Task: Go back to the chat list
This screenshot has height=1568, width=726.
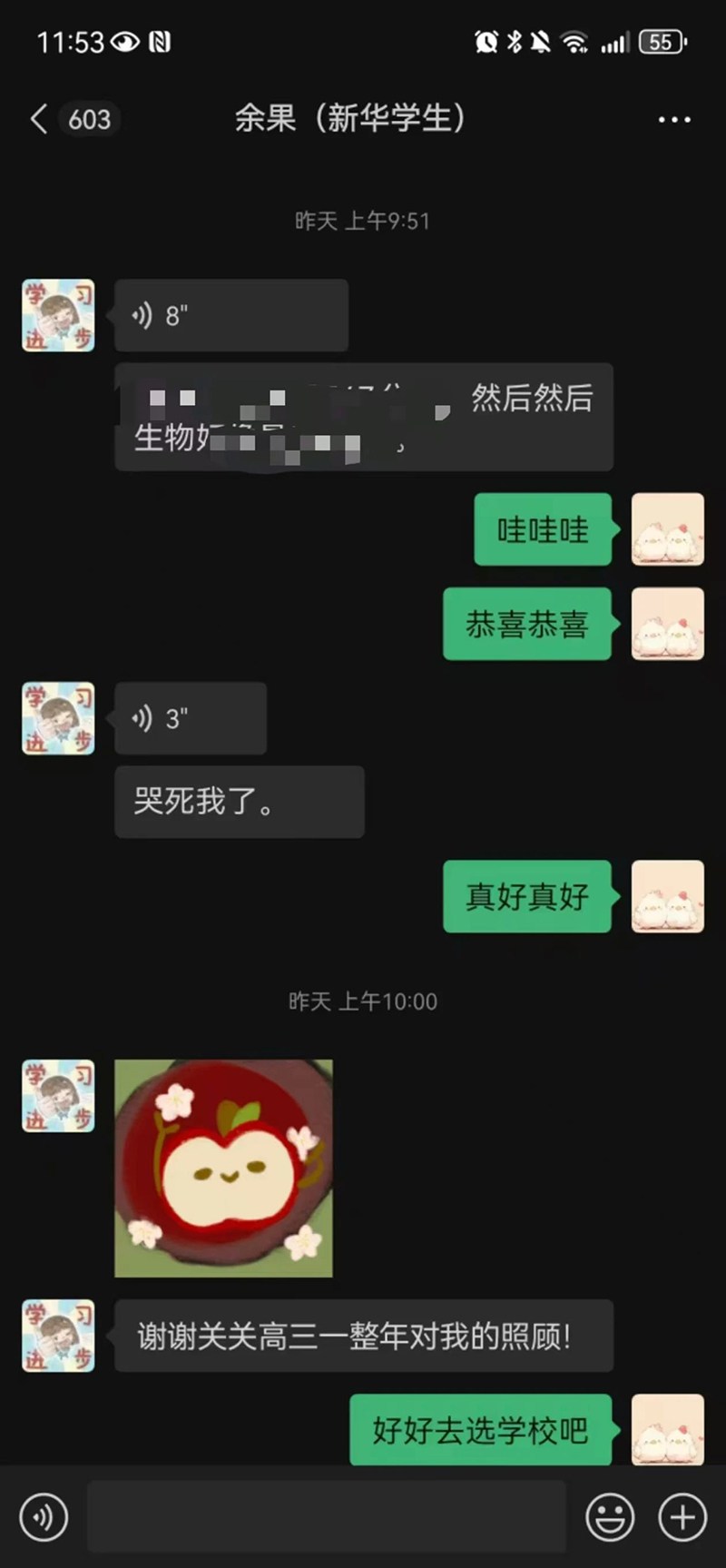Action: (39, 119)
